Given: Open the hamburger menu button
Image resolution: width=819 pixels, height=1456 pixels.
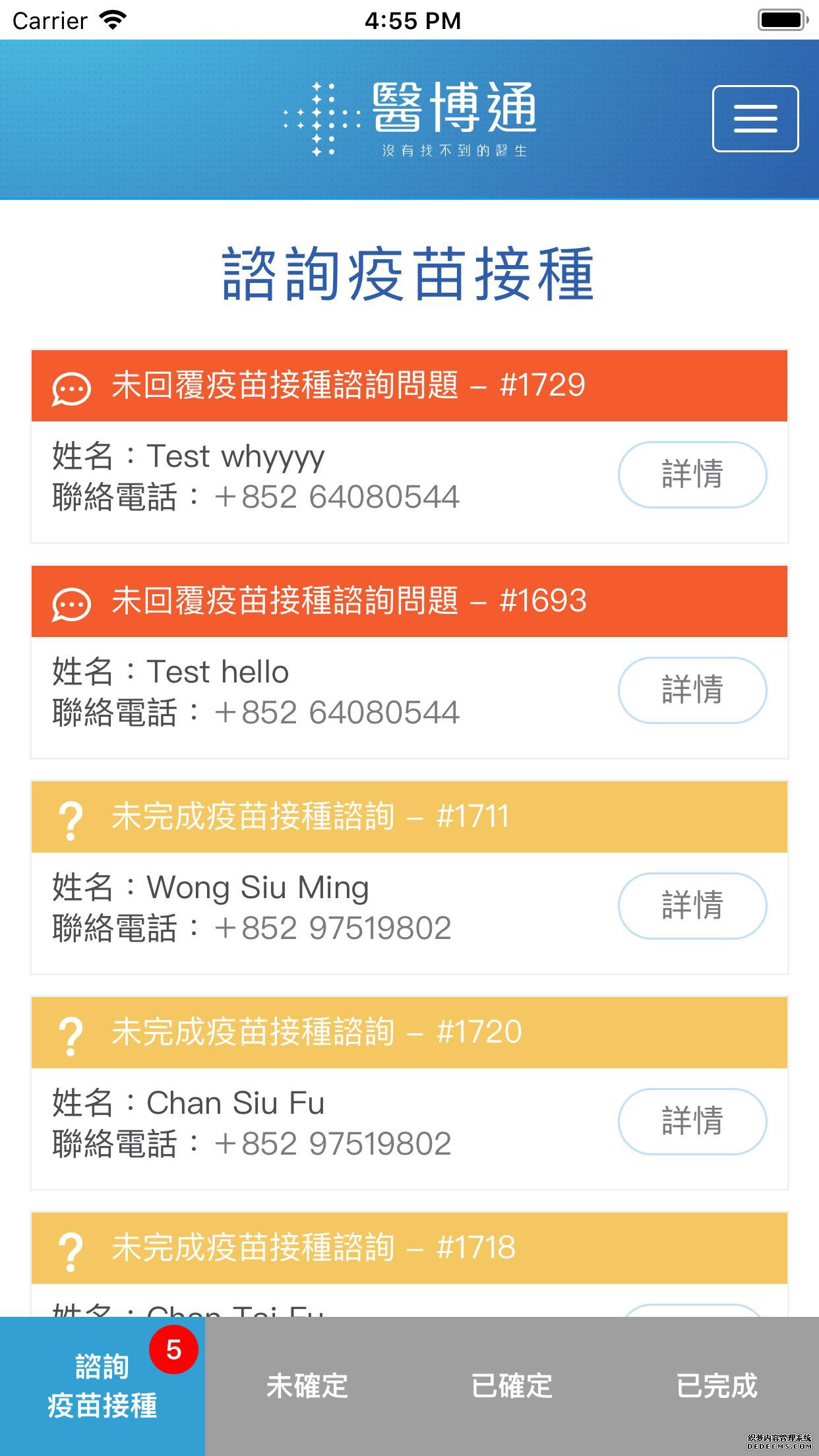Looking at the screenshot, I should tap(755, 119).
